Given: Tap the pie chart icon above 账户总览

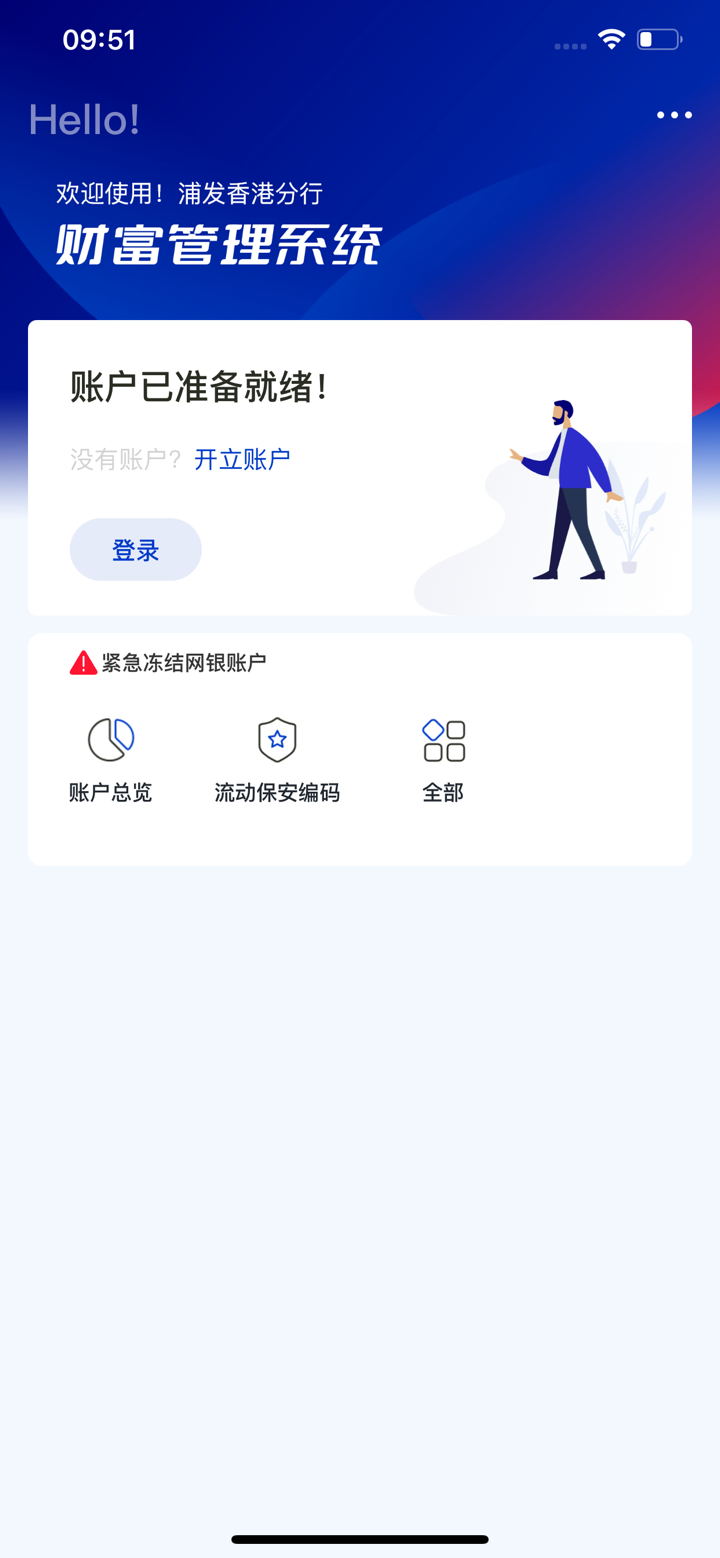Looking at the screenshot, I should pyautogui.click(x=109, y=740).
